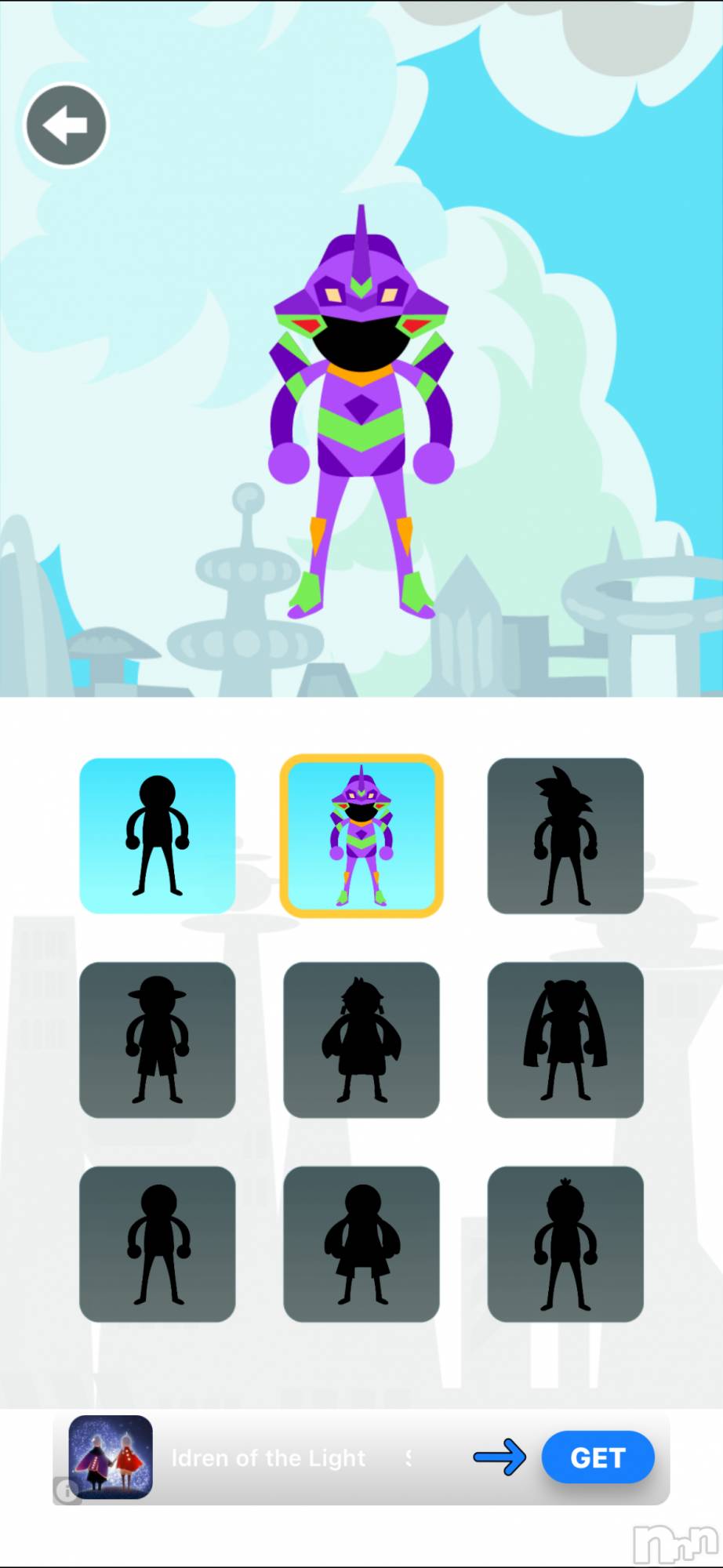Open the Light game ad icon
The image size is (723, 1568).
coord(111,1457)
